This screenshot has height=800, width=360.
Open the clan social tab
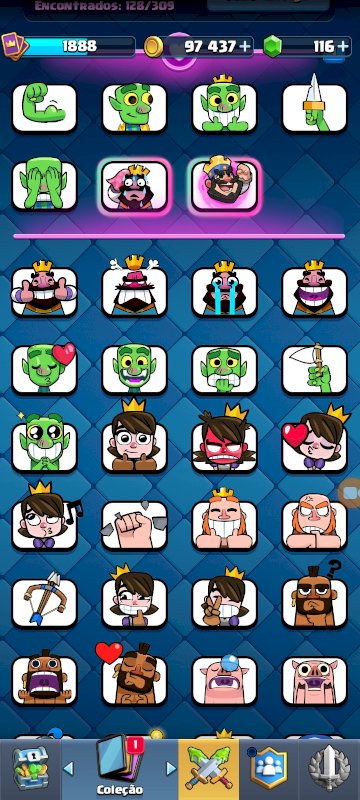[269, 769]
